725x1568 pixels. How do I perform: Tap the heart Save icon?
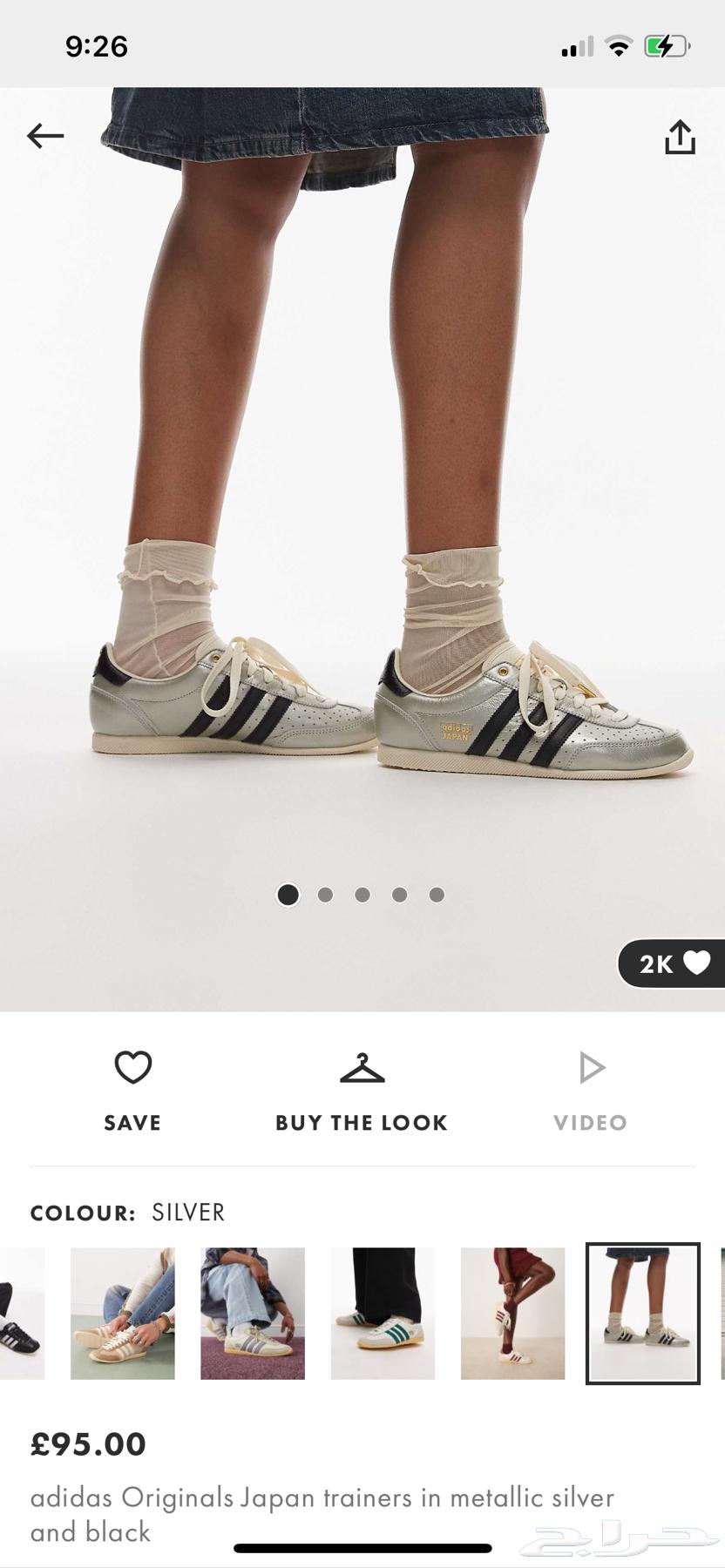click(x=132, y=1066)
